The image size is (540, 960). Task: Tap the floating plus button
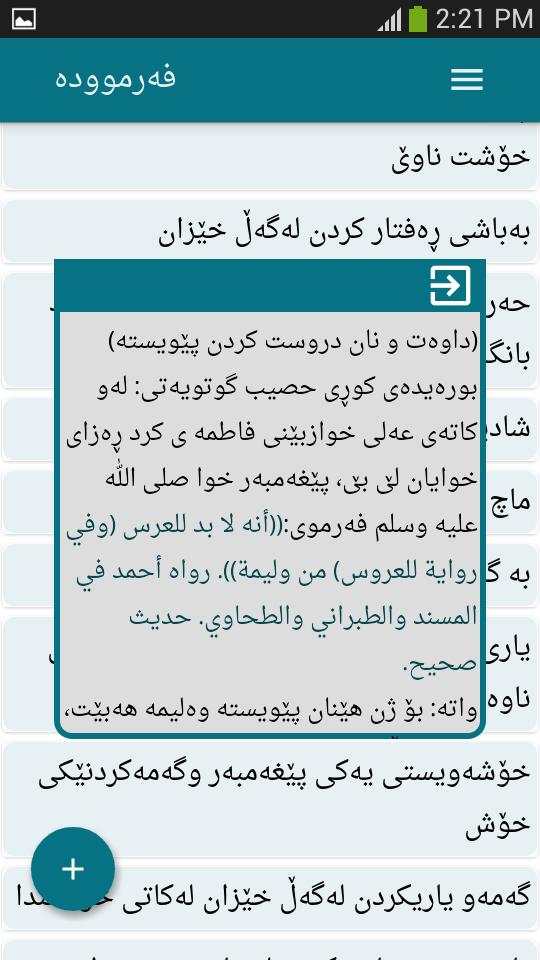pos(73,869)
